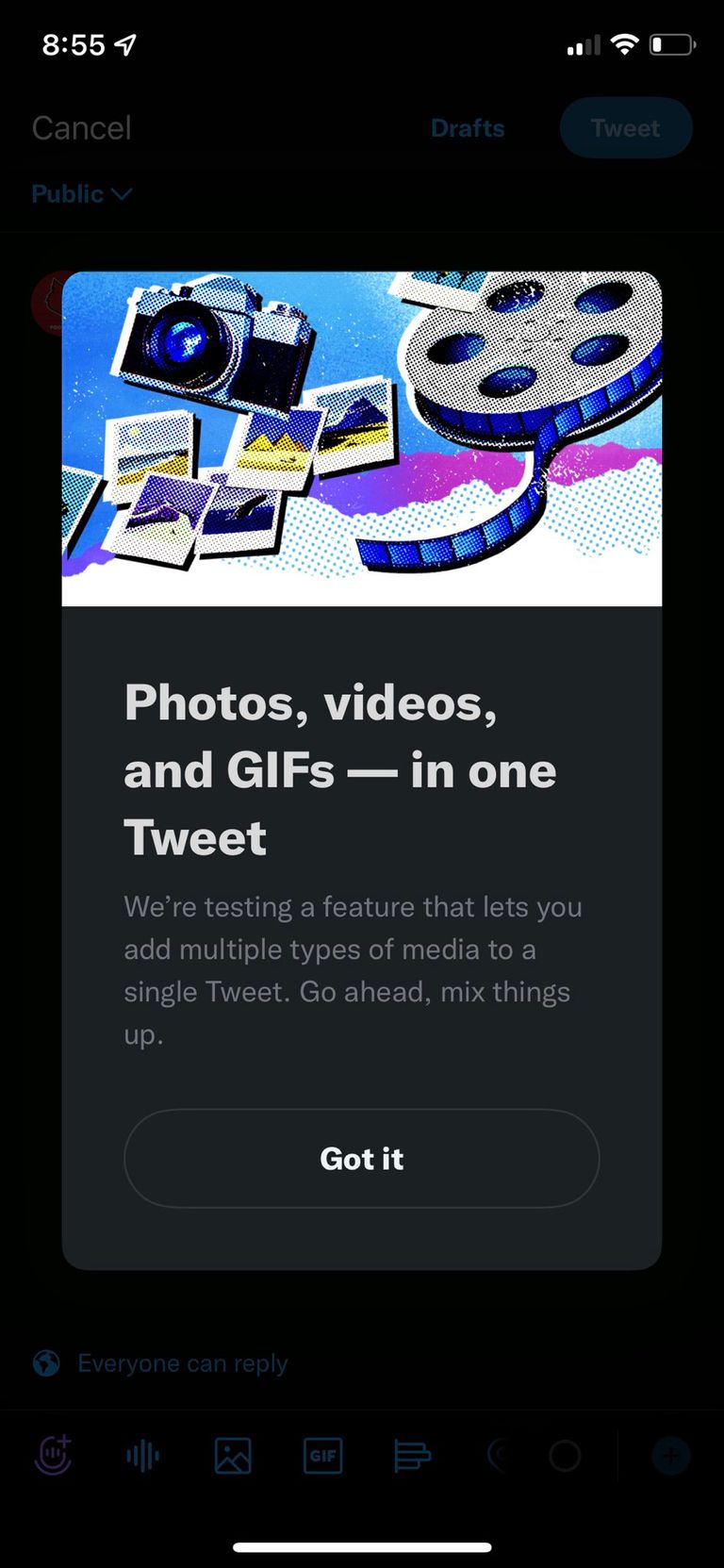Expand the Public audience dropdown
The width and height of the screenshot is (724, 1568).
[81, 193]
